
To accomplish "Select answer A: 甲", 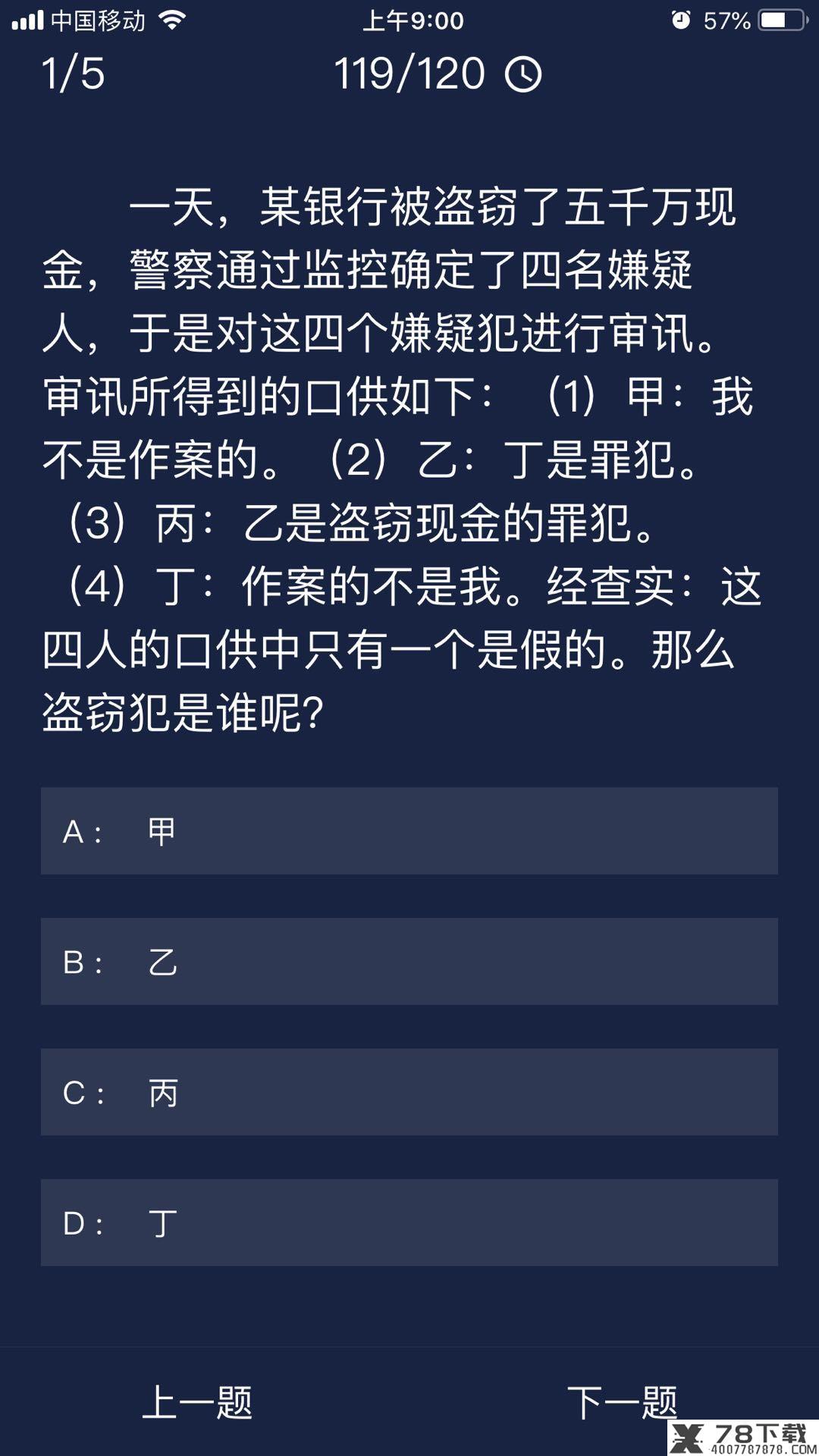I will (409, 831).
